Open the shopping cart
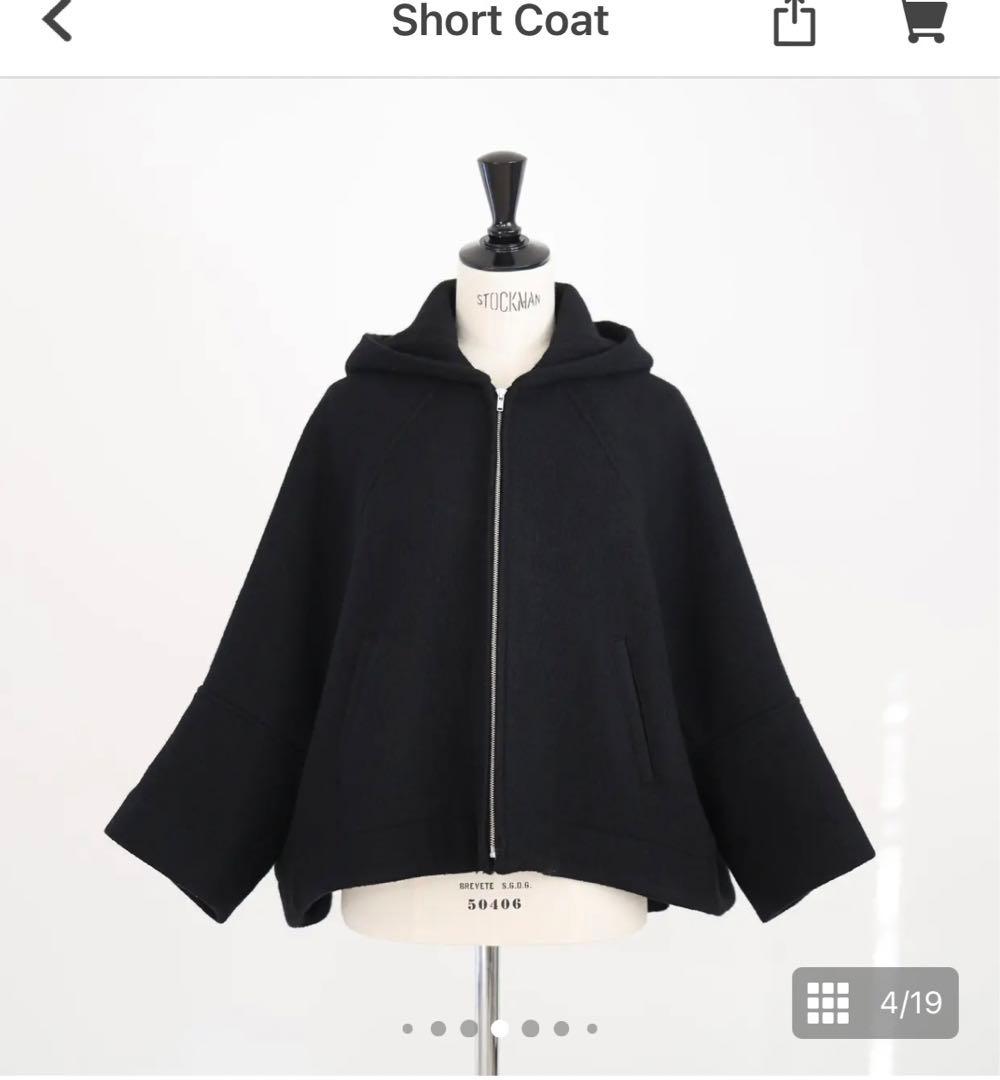 click(925, 21)
